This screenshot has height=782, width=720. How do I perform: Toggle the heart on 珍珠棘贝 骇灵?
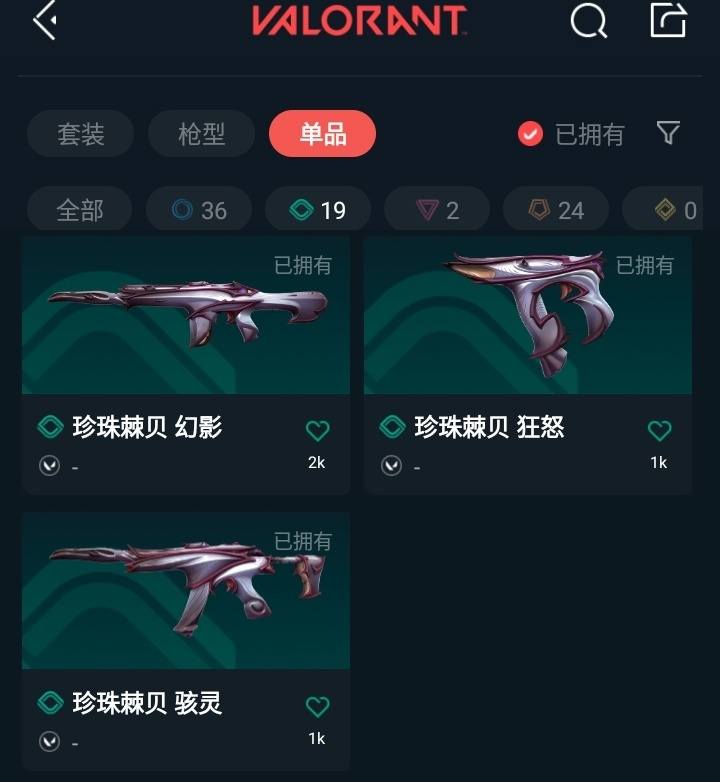point(317,705)
